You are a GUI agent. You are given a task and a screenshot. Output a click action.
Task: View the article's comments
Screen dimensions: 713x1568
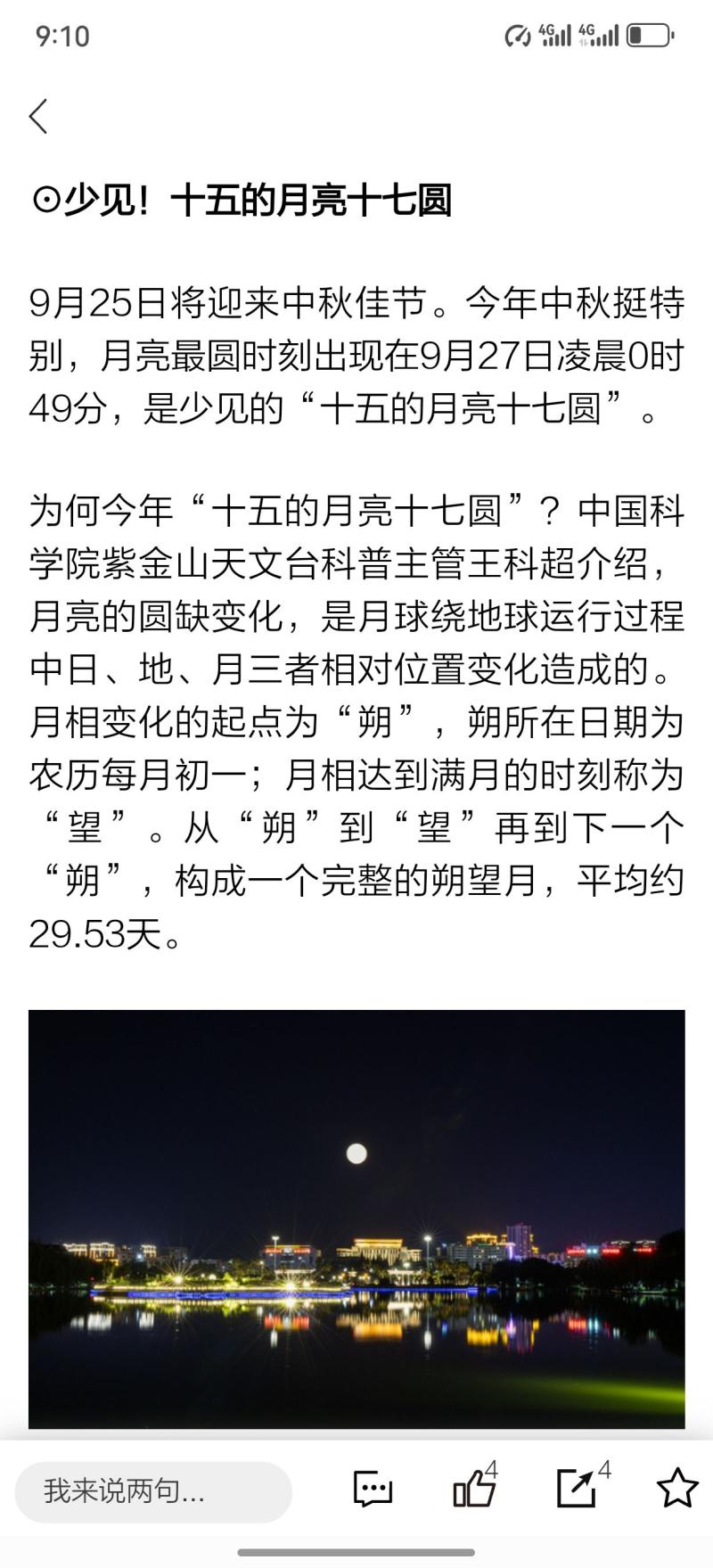(x=373, y=1490)
